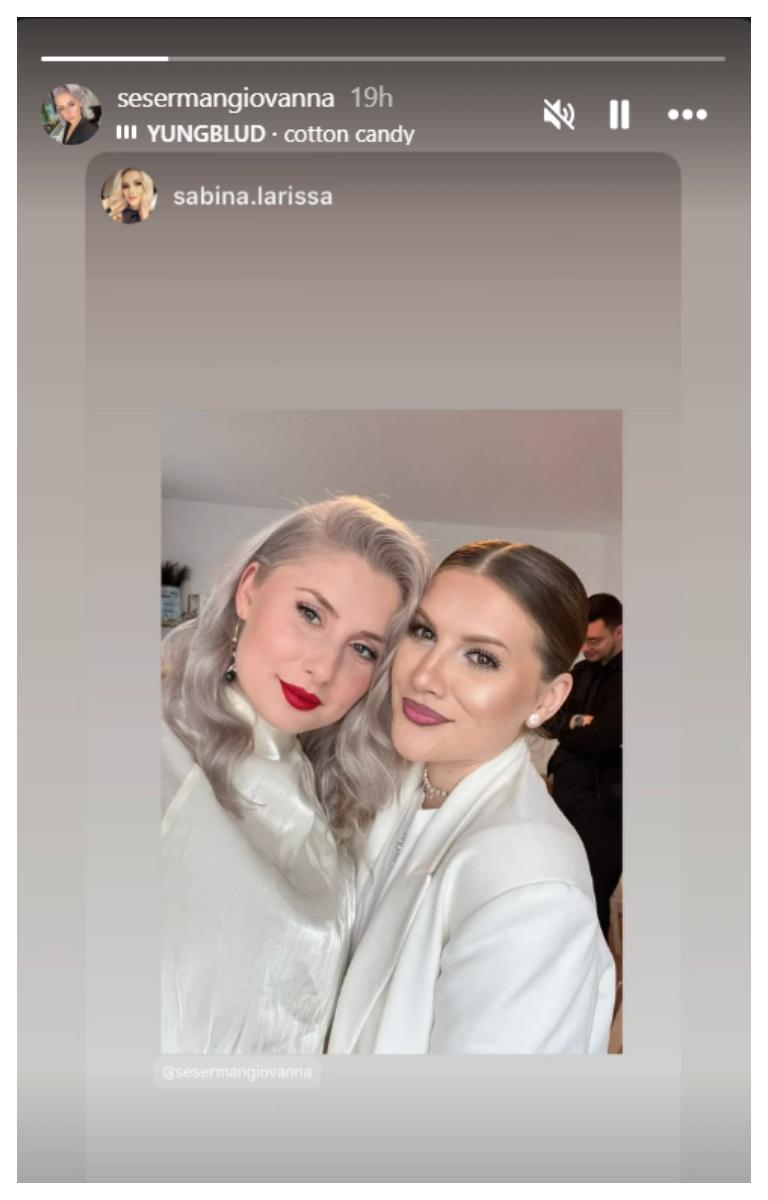Pause the story playback
The image size is (768, 1200).
click(620, 115)
